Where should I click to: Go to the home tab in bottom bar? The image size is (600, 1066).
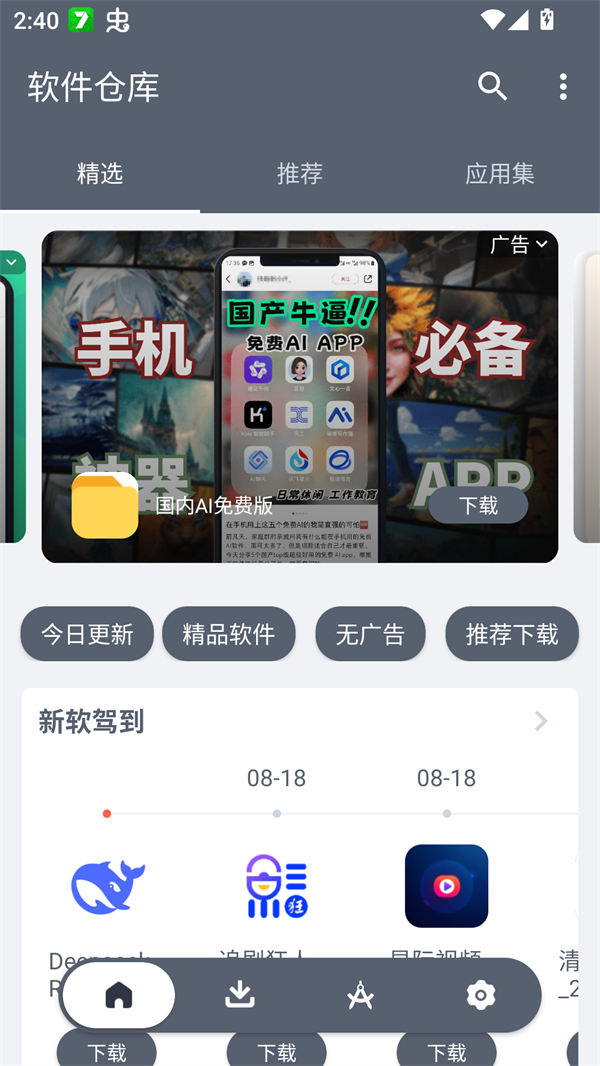119,995
